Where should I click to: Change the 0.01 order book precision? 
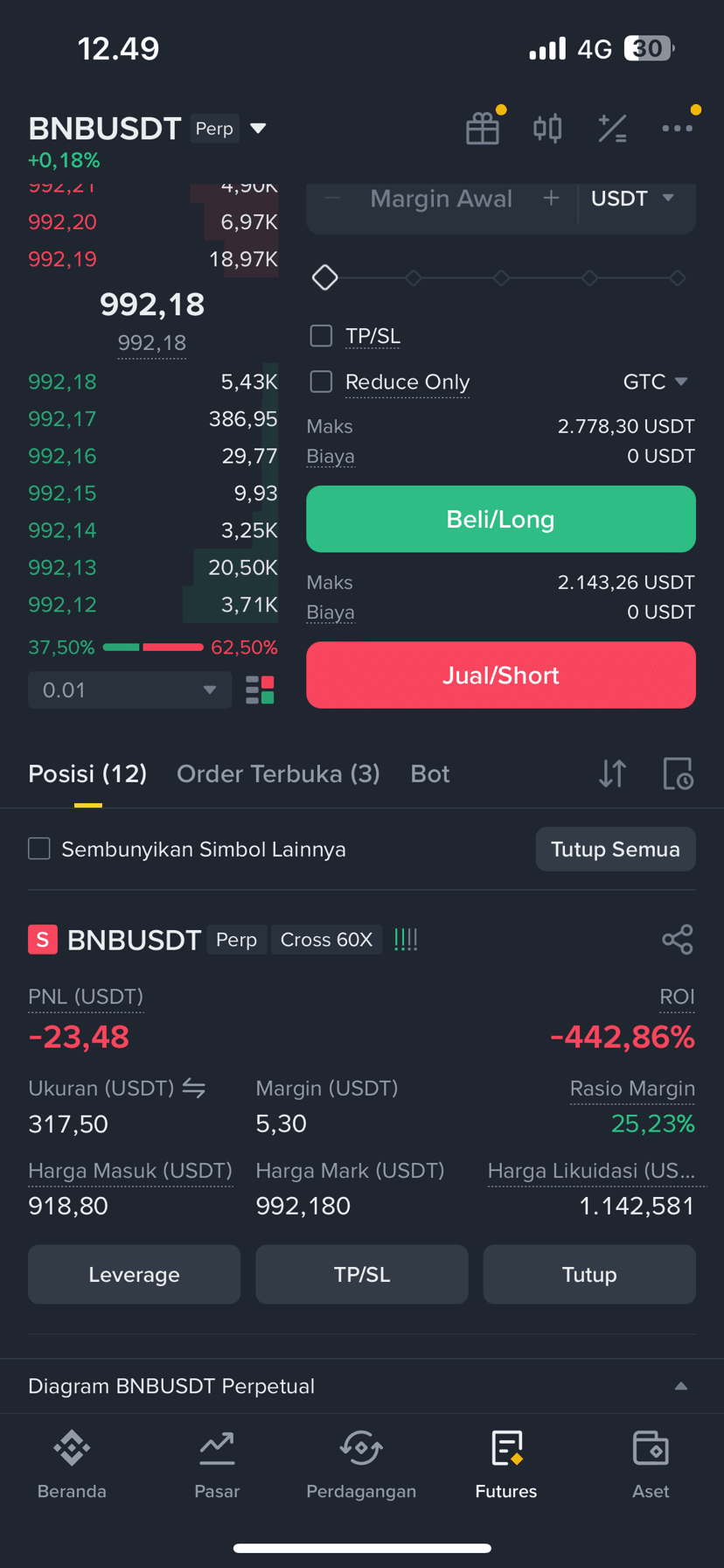point(129,689)
